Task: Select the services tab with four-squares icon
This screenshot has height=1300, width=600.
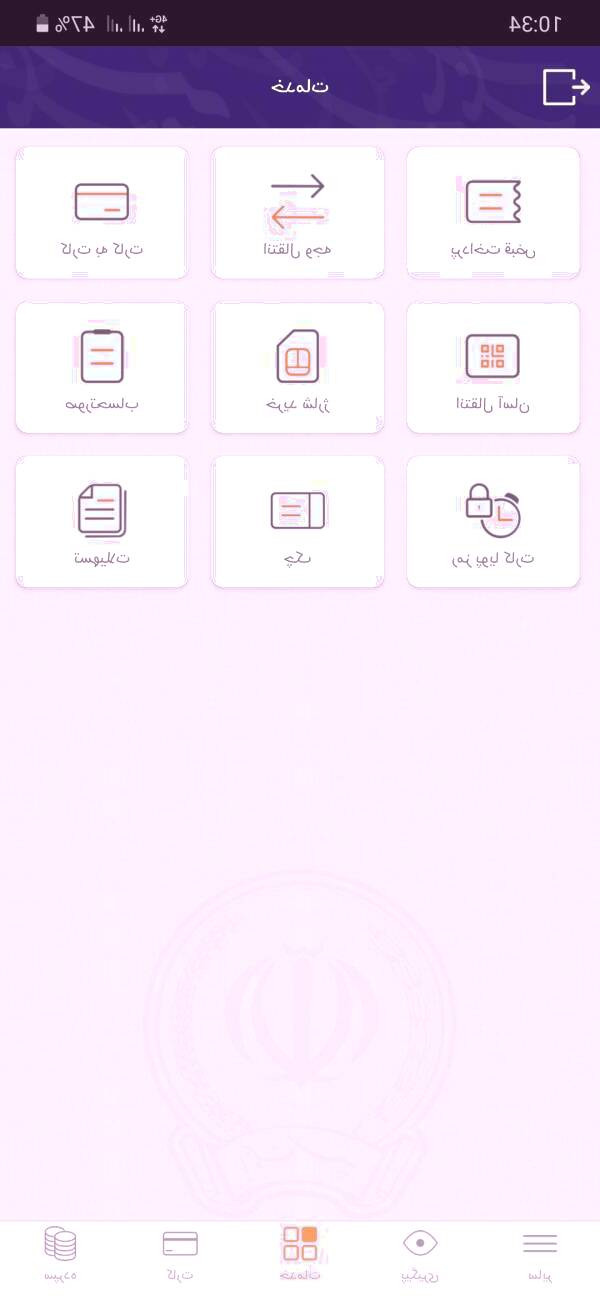Action: click(x=300, y=1254)
